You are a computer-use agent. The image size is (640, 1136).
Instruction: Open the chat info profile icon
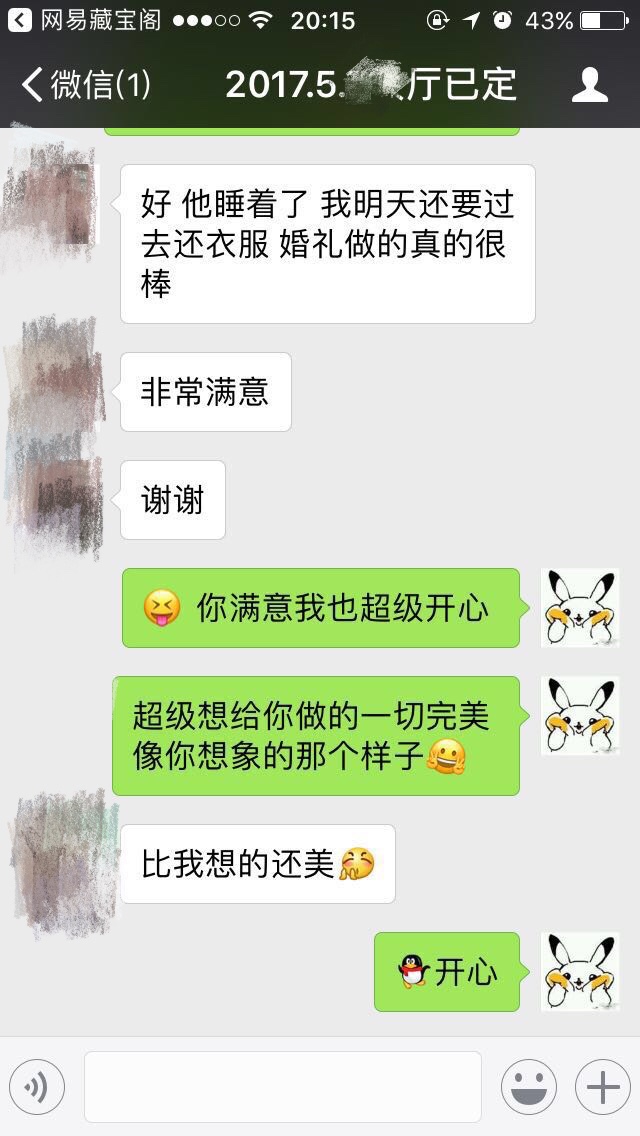coord(589,85)
